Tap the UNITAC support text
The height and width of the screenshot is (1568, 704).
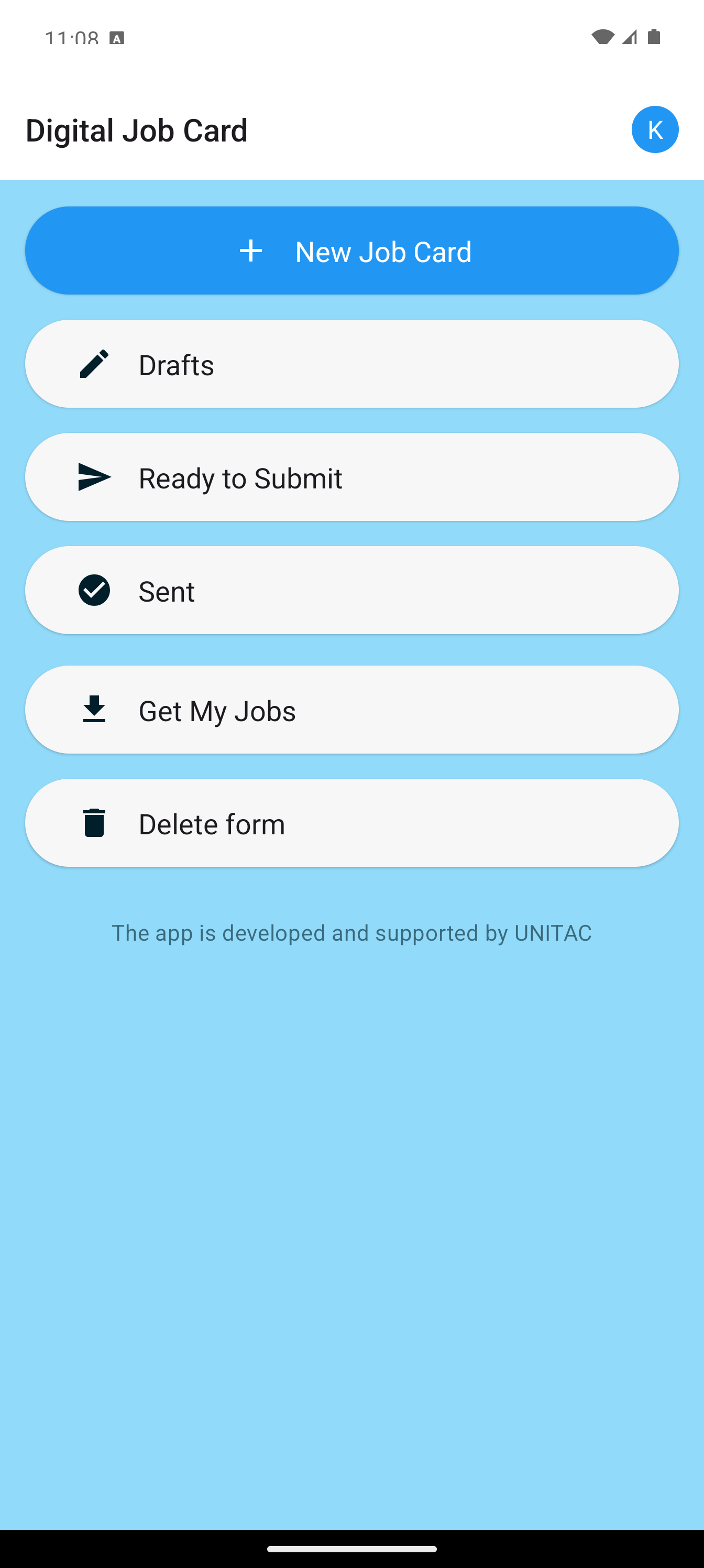coord(351,932)
